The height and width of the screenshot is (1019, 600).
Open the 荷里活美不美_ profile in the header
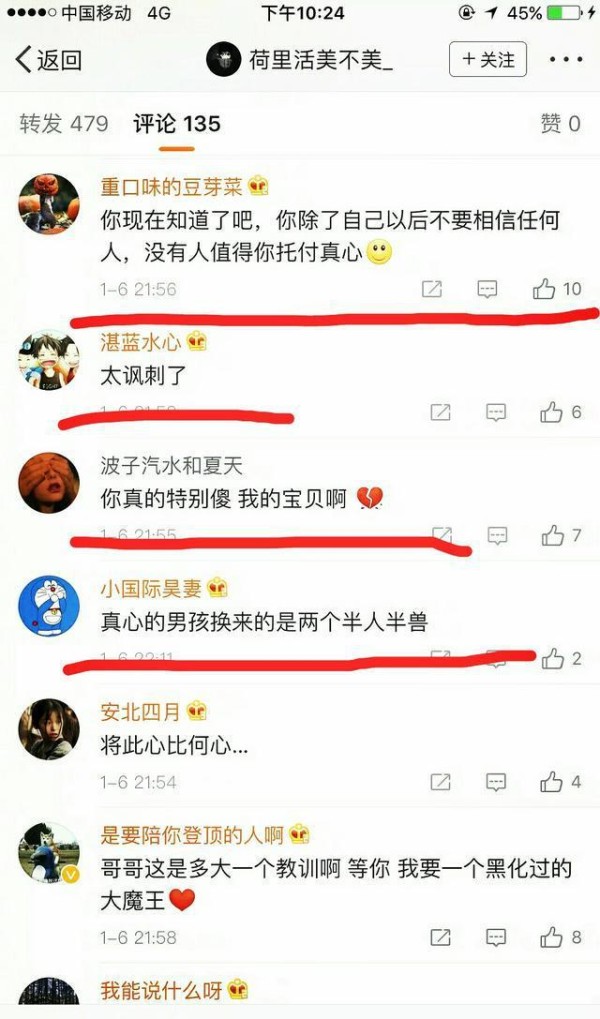point(300,60)
